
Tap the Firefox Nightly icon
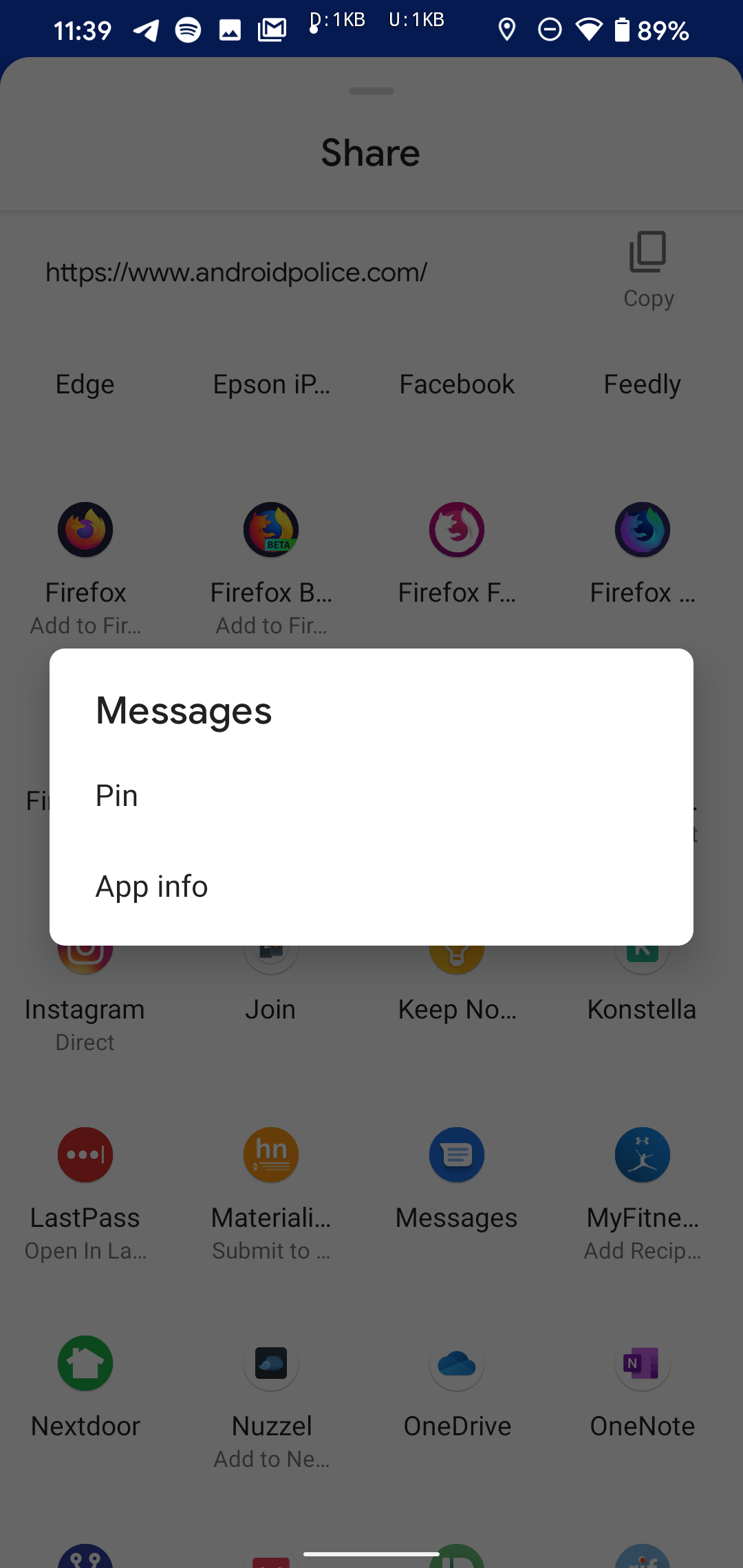[x=642, y=530]
